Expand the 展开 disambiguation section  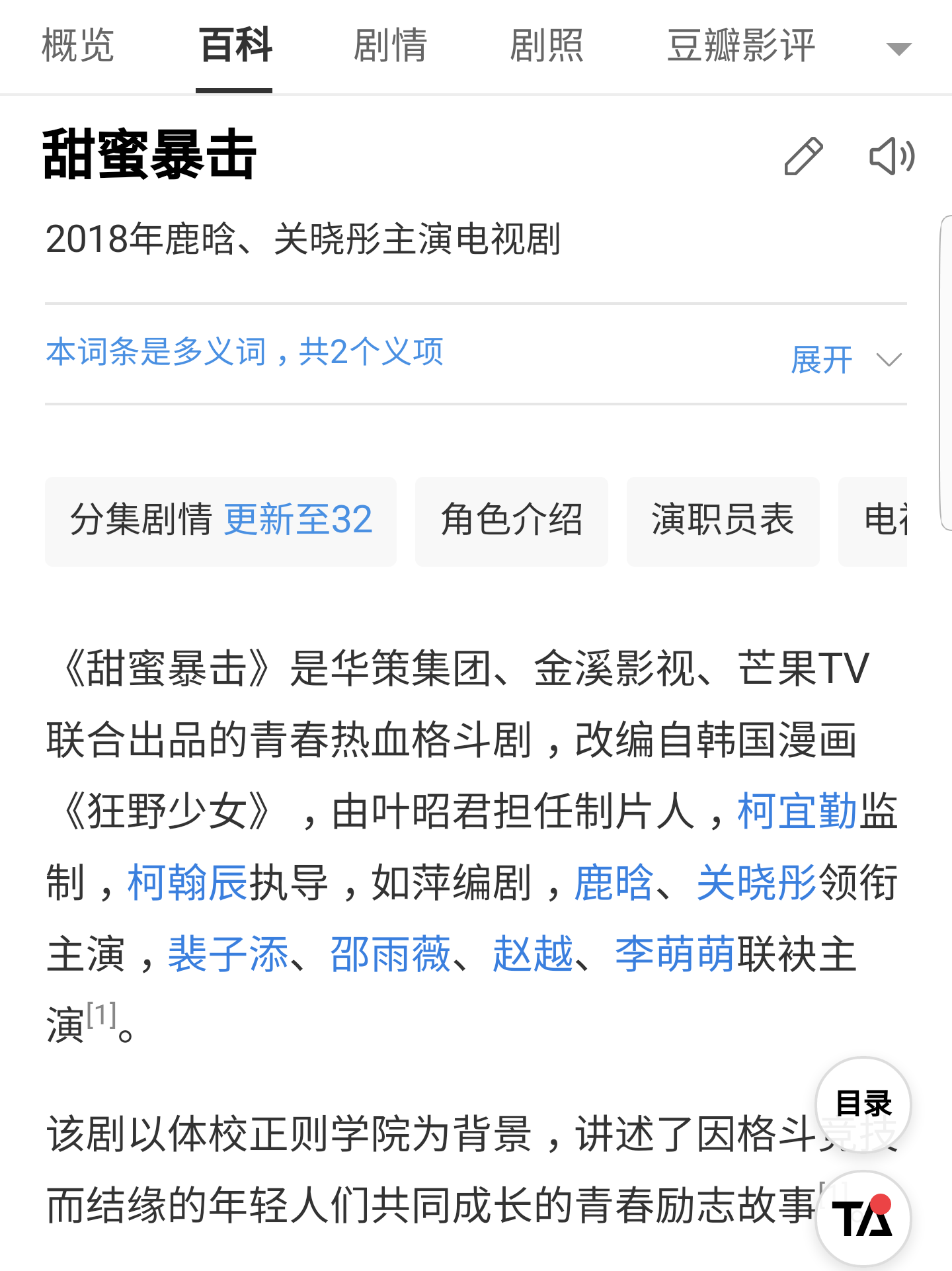(x=820, y=358)
